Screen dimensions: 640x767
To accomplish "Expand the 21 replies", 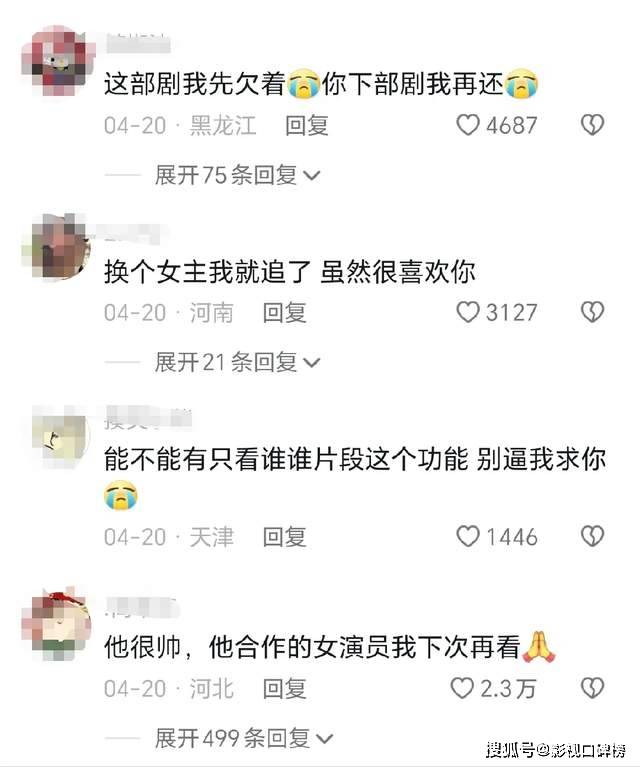I will tap(236, 362).
